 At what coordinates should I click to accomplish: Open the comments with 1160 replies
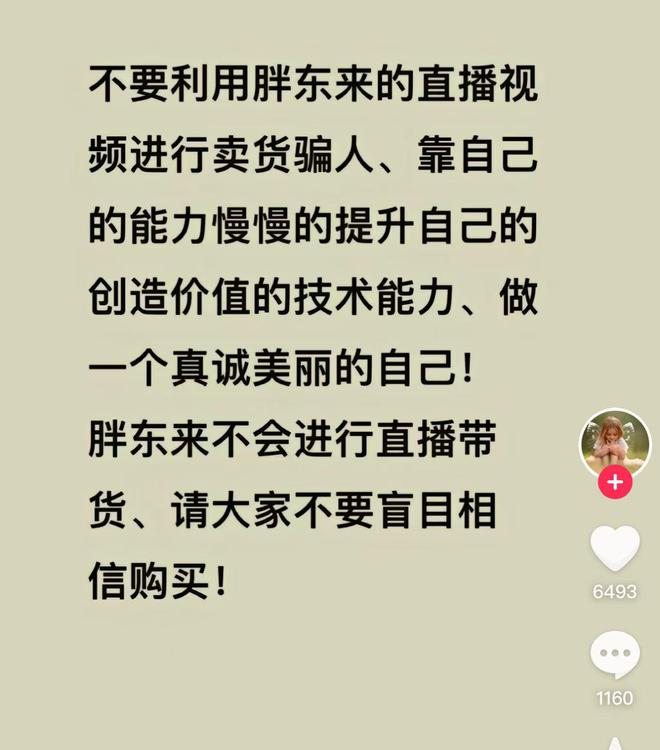point(614,656)
